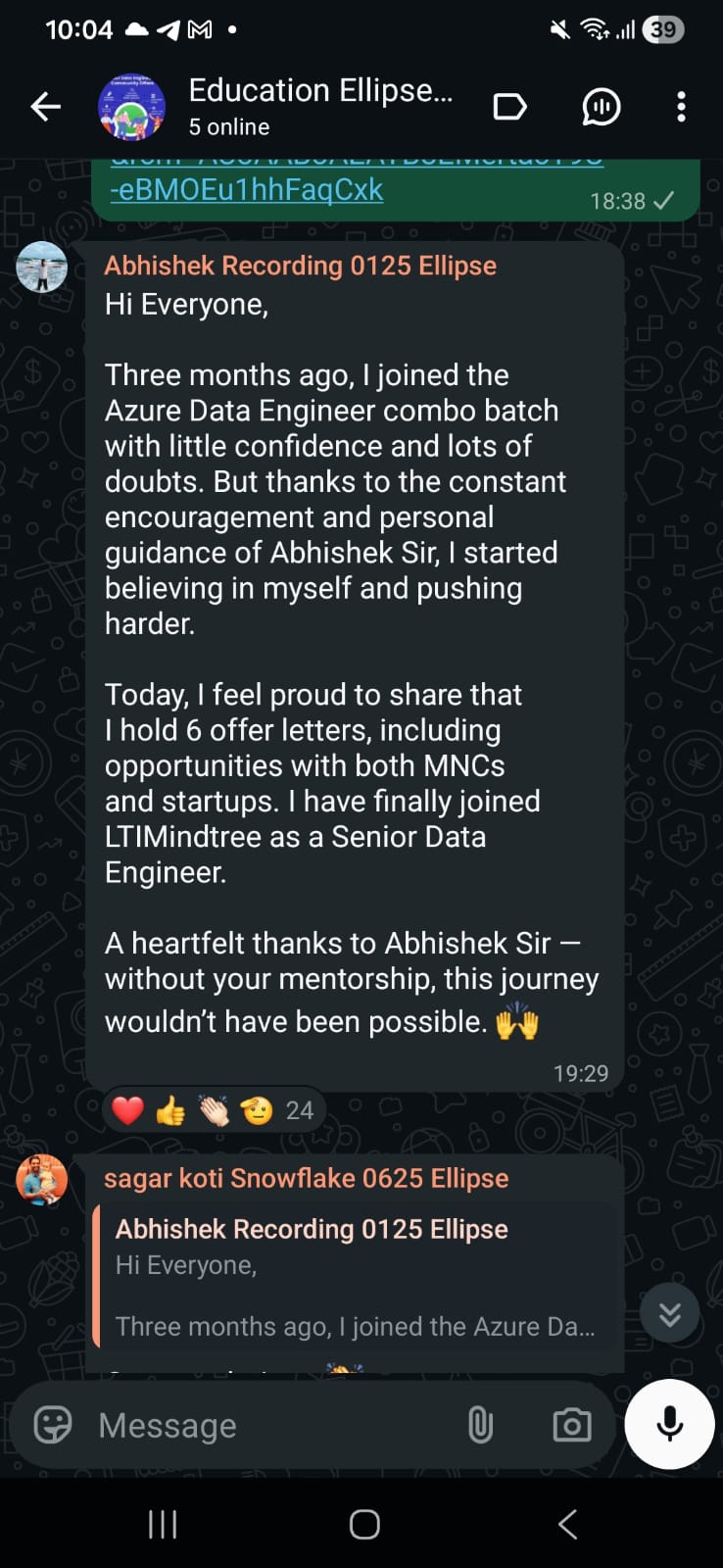Open the overflow menu
Viewport: 723px width, 1568px height.
681,107
